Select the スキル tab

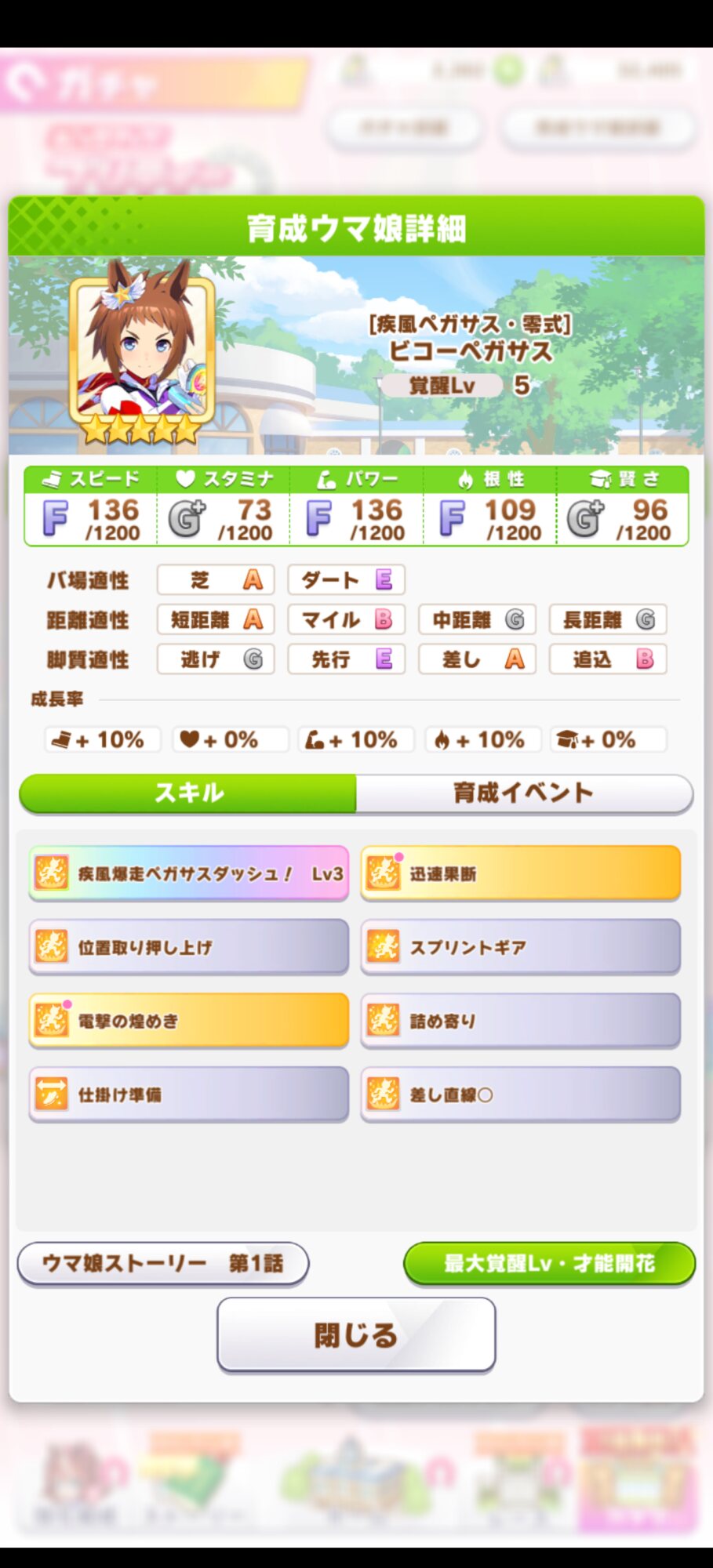pyautogui.click(x=188, y=793)
